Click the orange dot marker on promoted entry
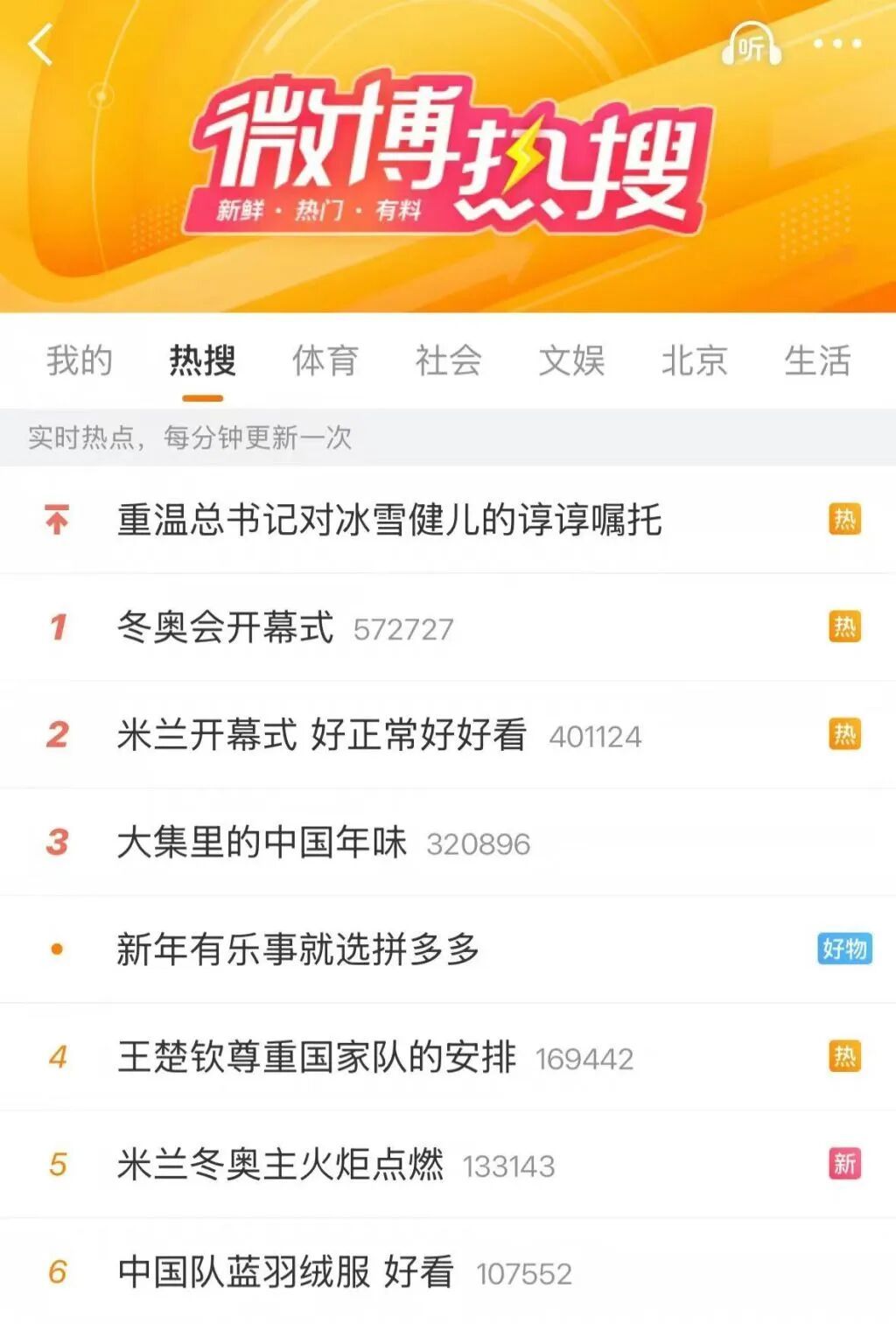 coord(55,949)
